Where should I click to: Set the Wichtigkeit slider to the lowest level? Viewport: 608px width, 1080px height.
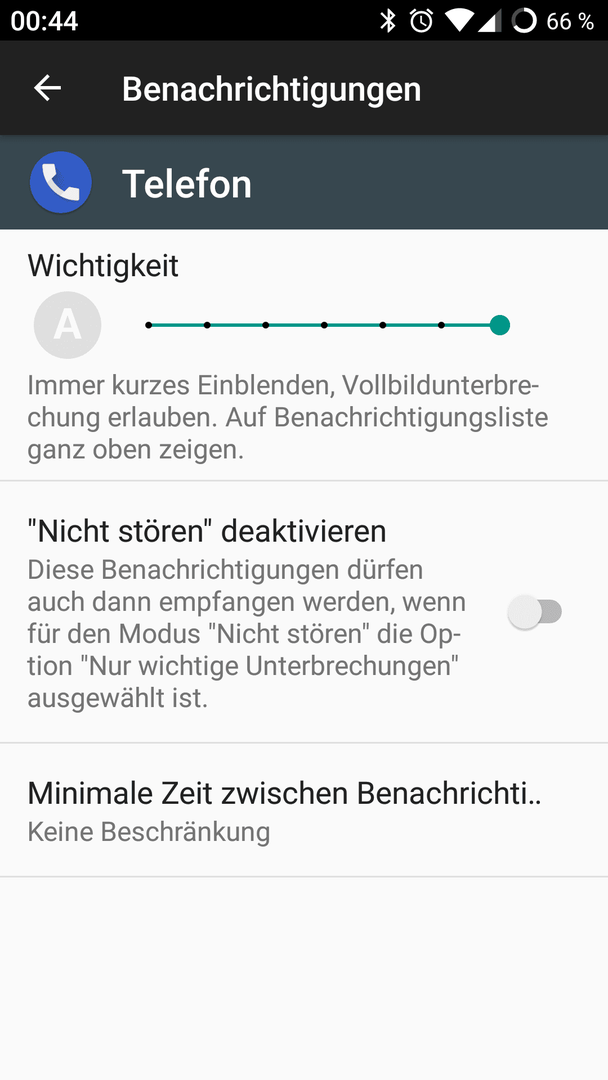click(149, 325)
